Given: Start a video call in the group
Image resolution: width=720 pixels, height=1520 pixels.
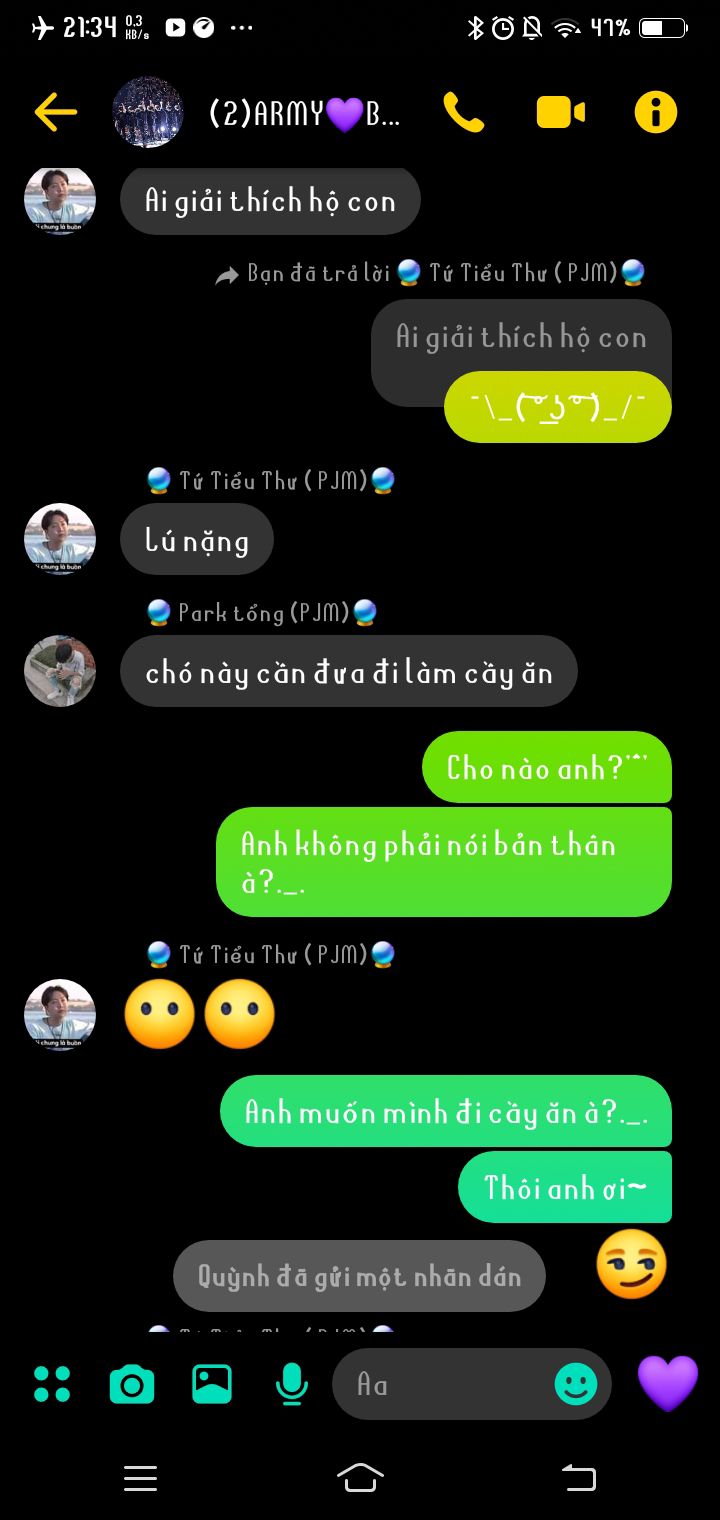Looking at the screenshot, I should point(560,112).
